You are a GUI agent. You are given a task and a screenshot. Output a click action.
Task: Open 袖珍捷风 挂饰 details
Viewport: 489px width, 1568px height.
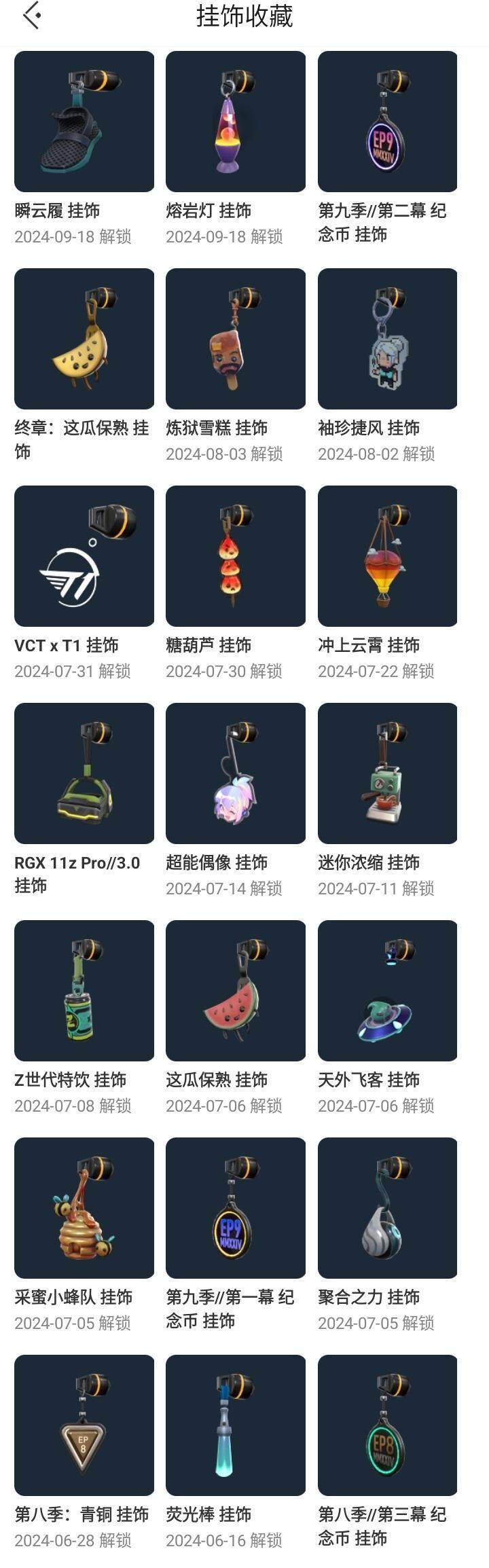tap(387, 339)
